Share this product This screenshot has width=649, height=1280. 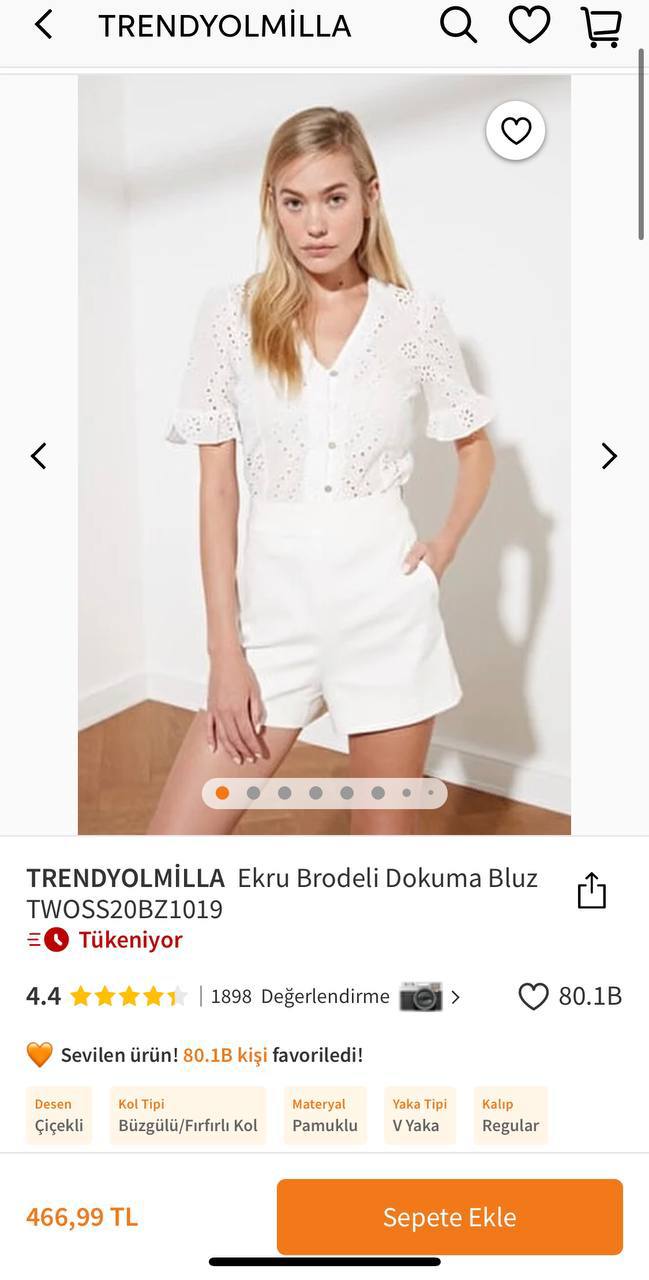(591, 890)
